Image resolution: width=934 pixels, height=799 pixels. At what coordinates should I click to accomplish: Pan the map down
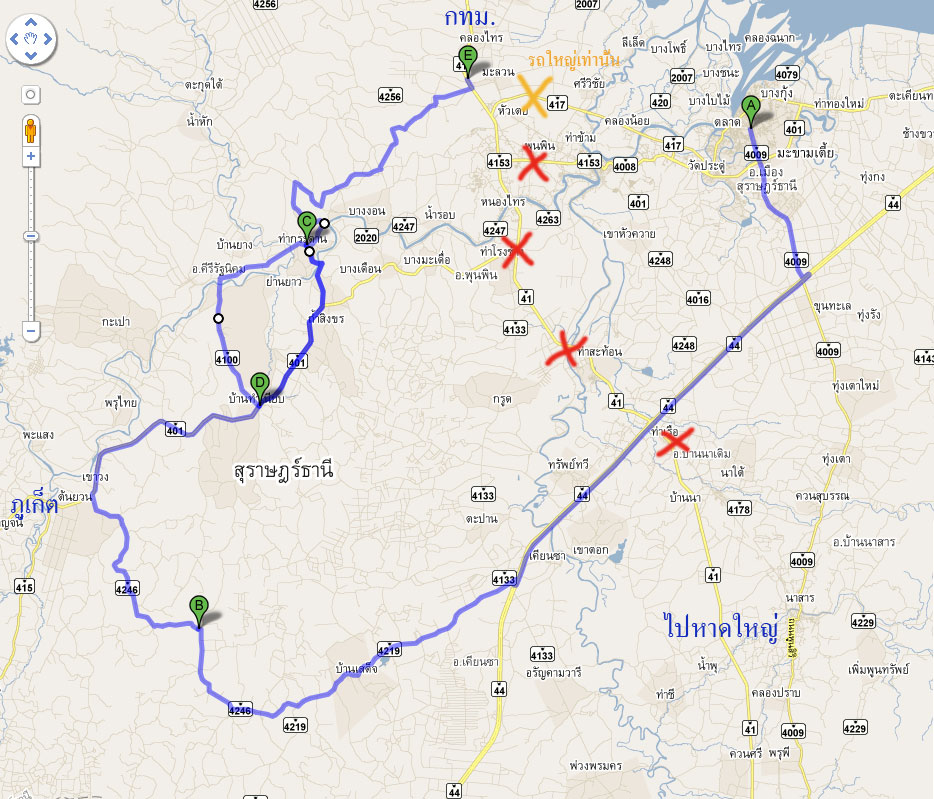(31, 55)
